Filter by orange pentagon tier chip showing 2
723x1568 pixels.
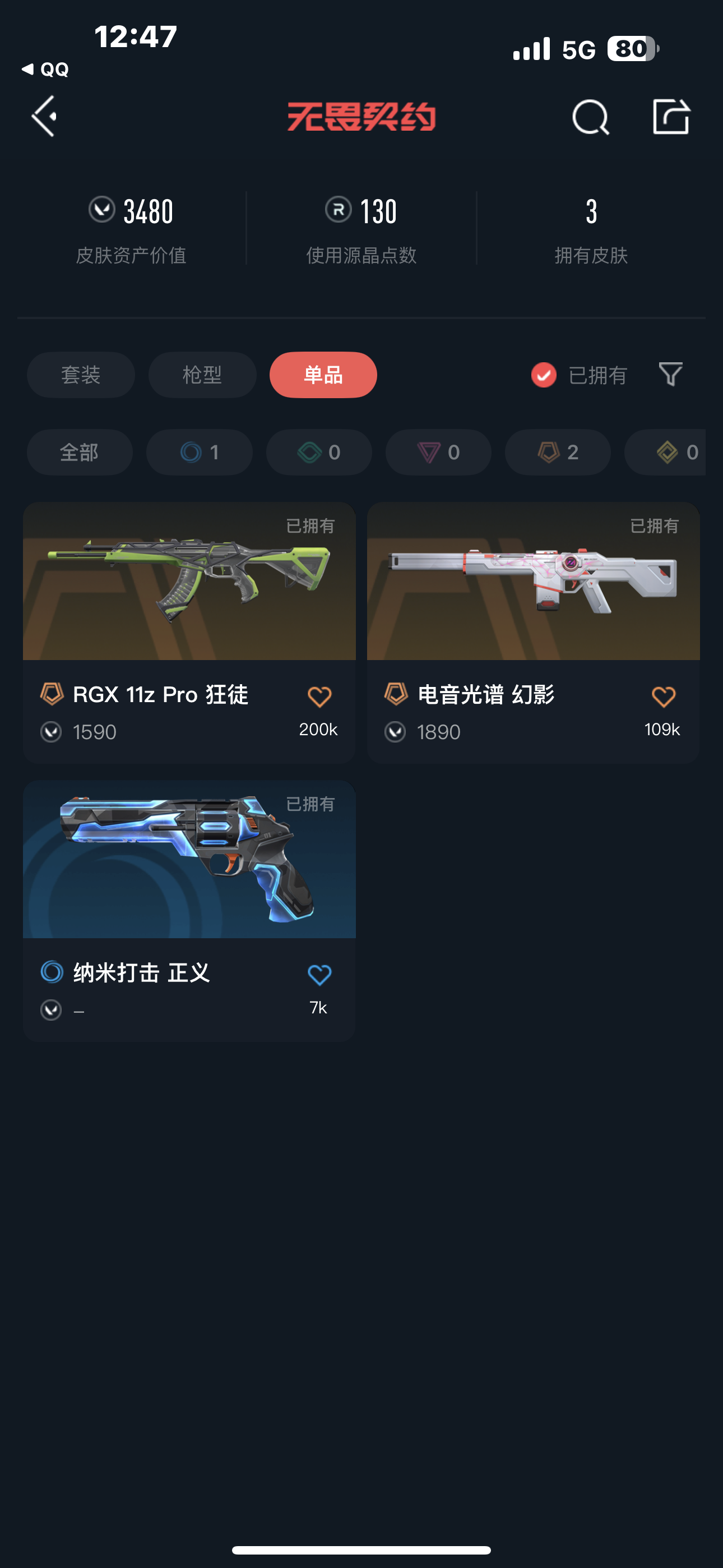[558, 452]
